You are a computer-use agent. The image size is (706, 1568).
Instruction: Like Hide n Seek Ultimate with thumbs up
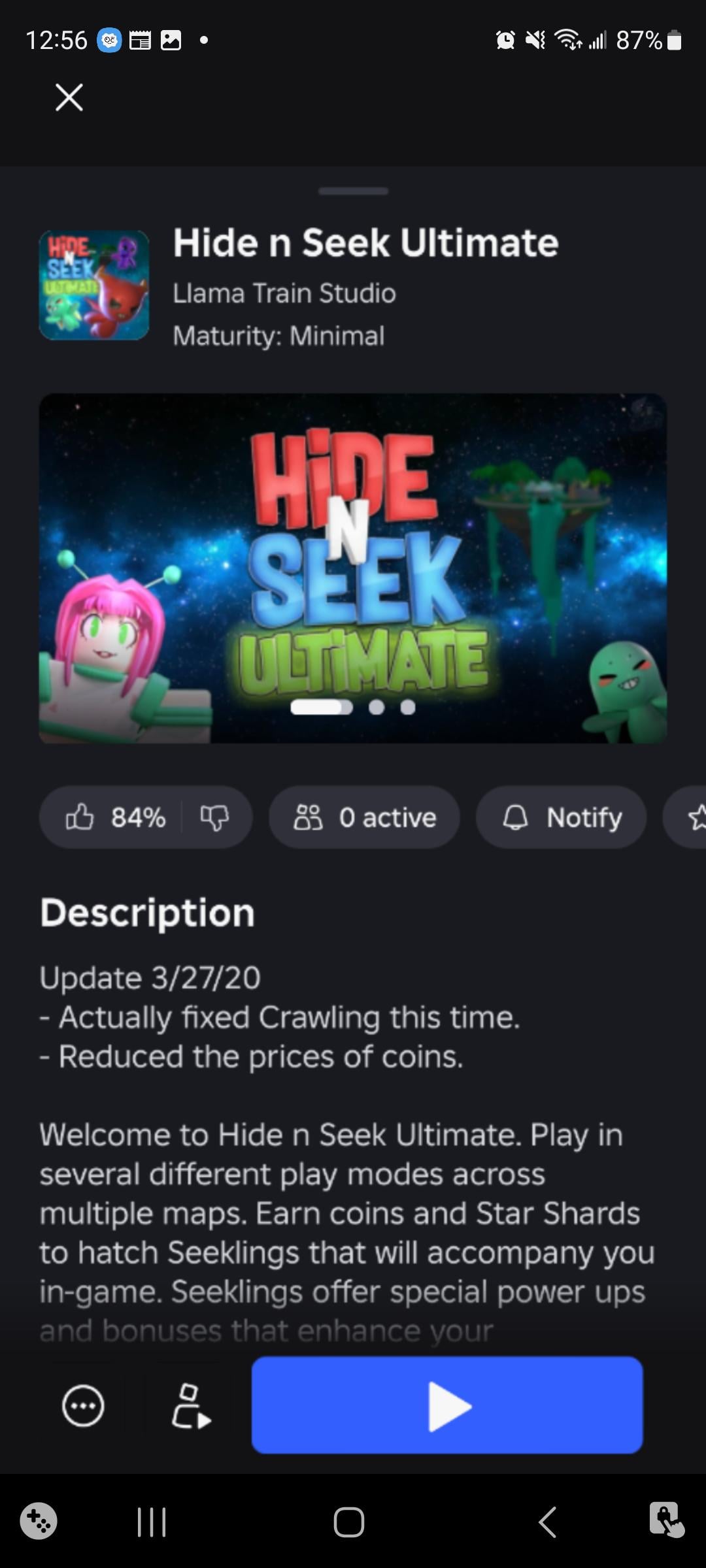[80, 817]
